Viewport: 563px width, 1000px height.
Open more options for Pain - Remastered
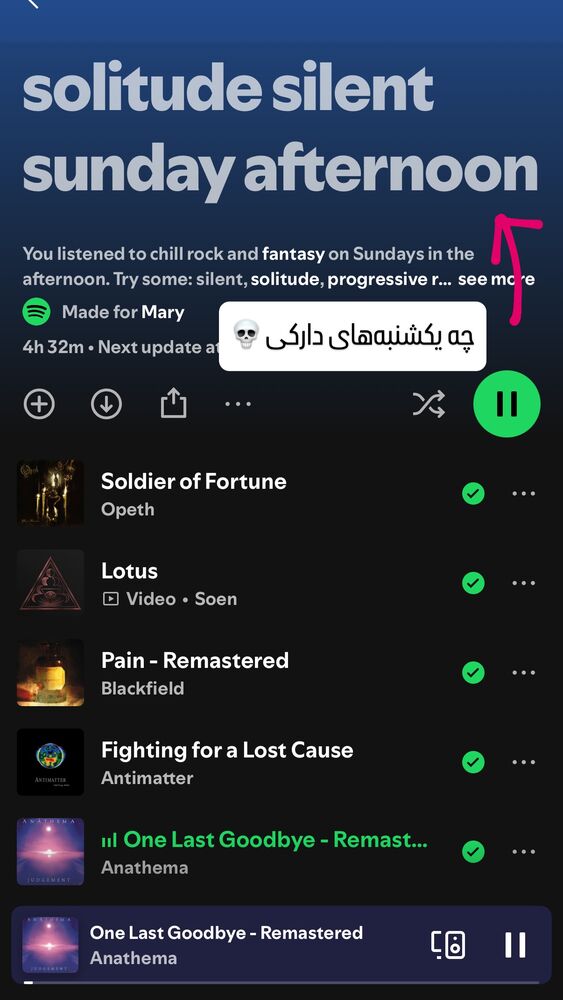coord(524,673)
